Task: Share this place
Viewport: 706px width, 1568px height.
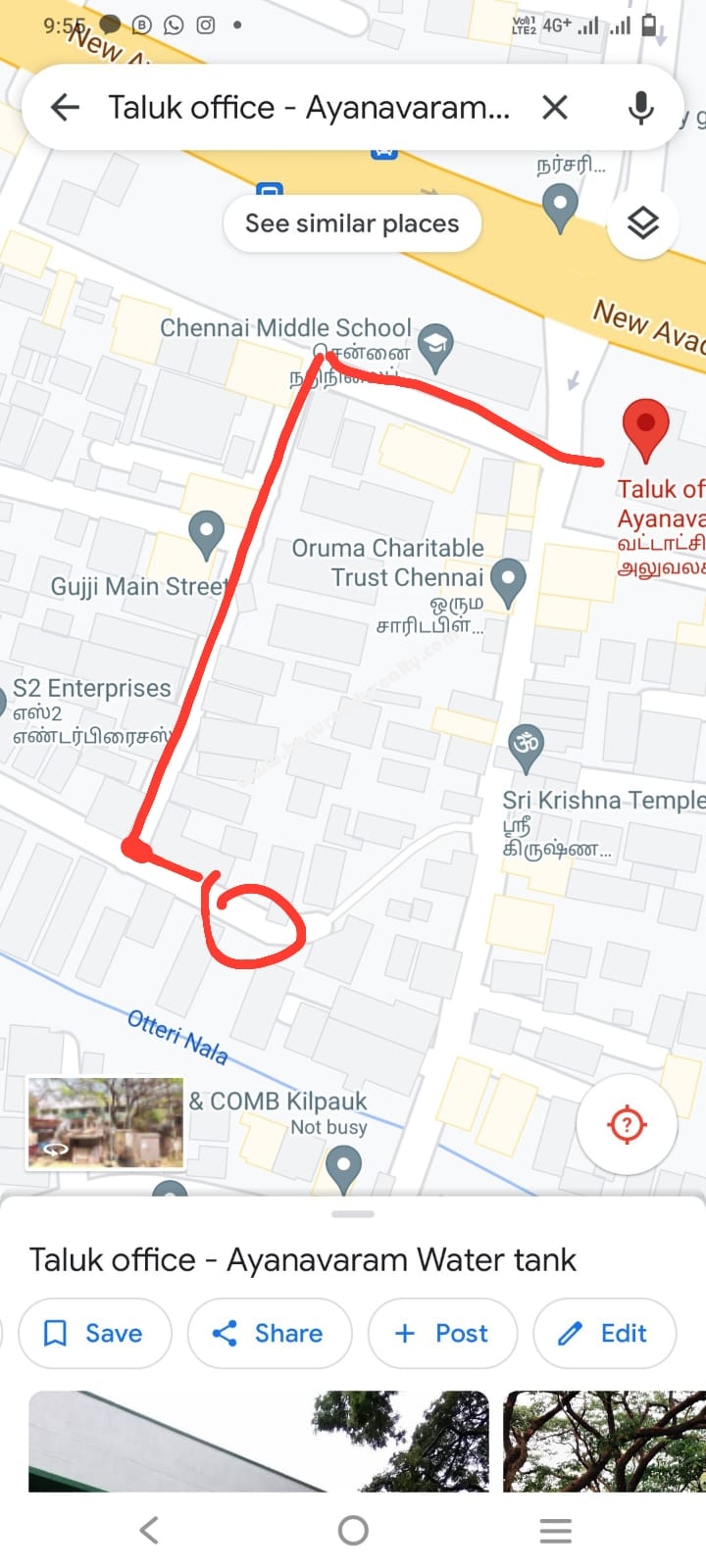Action: (x=269, y=1333)
